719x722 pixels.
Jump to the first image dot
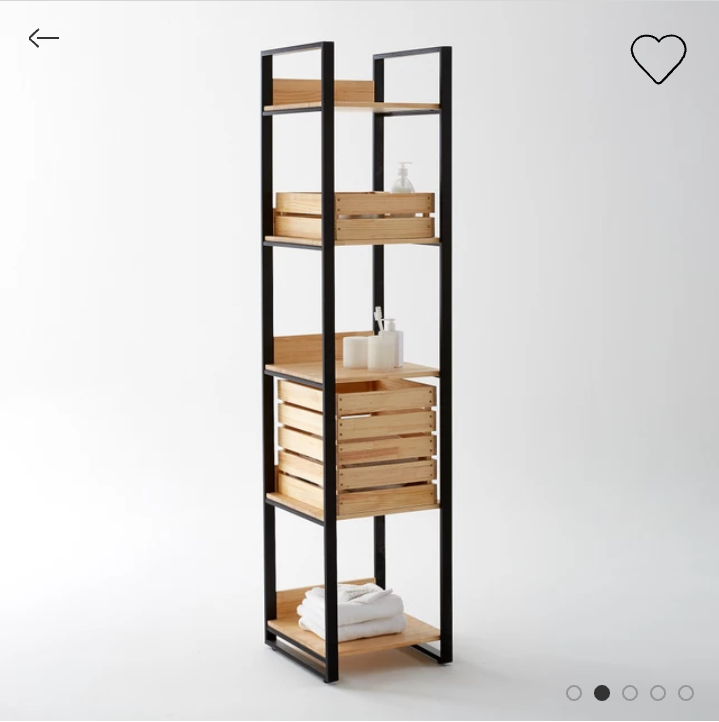574,692
